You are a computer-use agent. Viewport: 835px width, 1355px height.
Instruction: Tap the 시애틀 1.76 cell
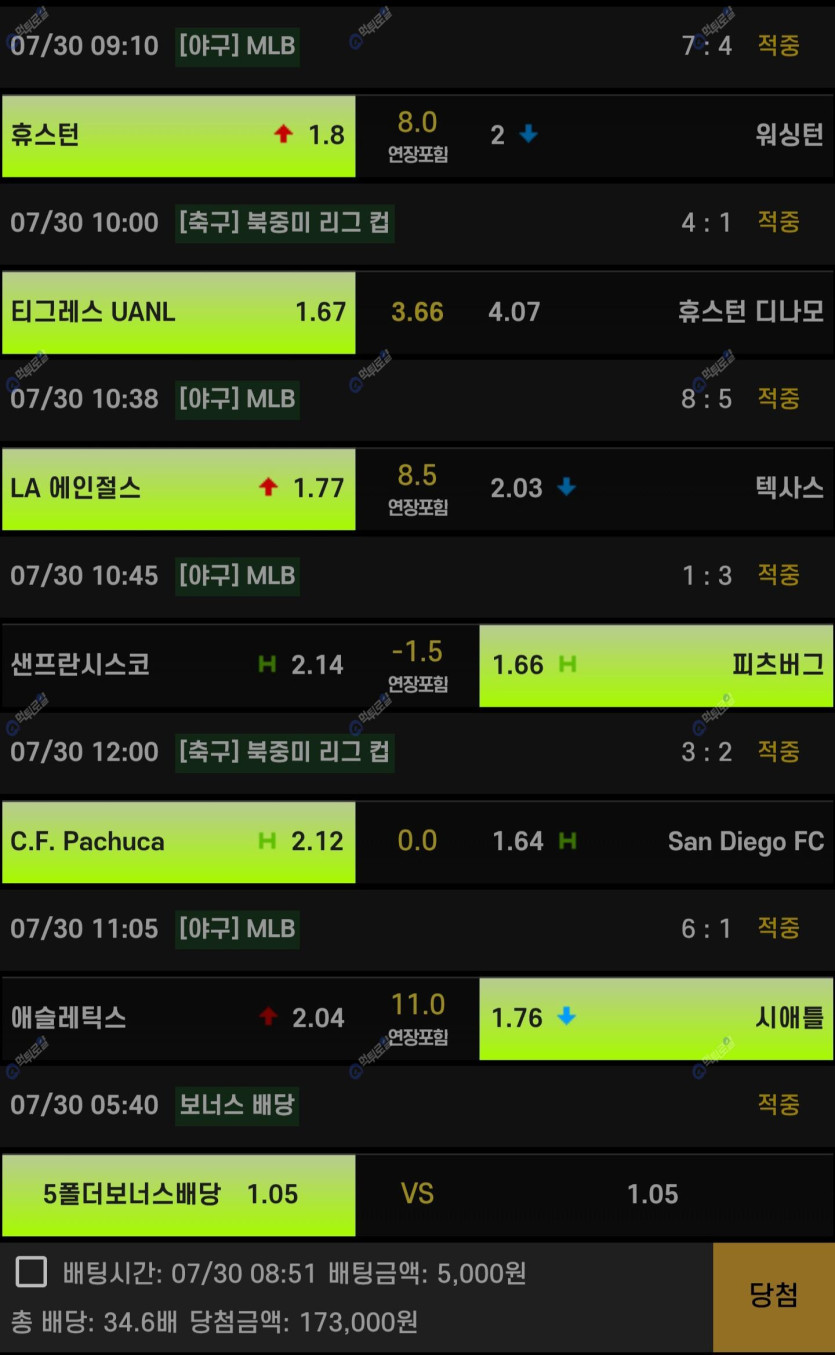656,1019
